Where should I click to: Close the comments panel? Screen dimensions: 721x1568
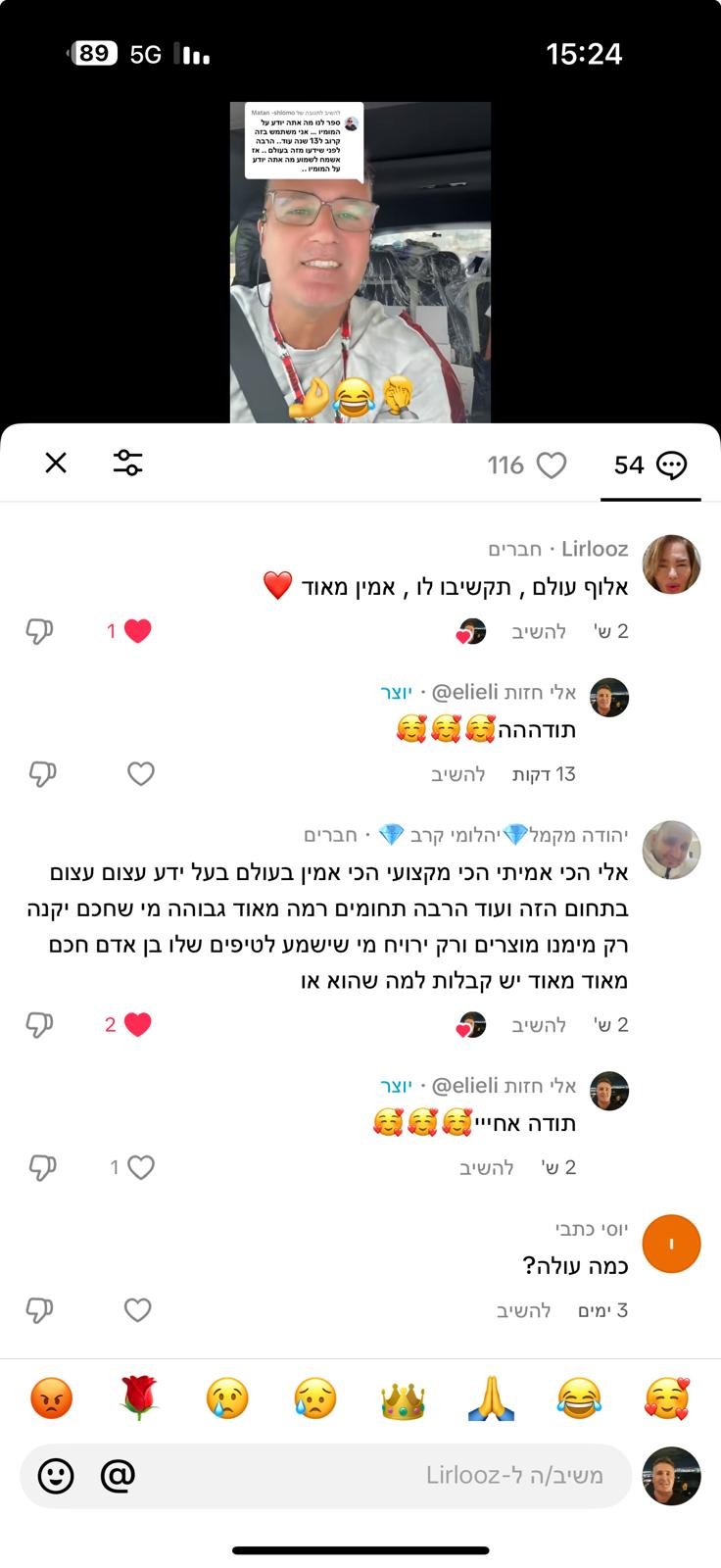(x=56, y=463)
